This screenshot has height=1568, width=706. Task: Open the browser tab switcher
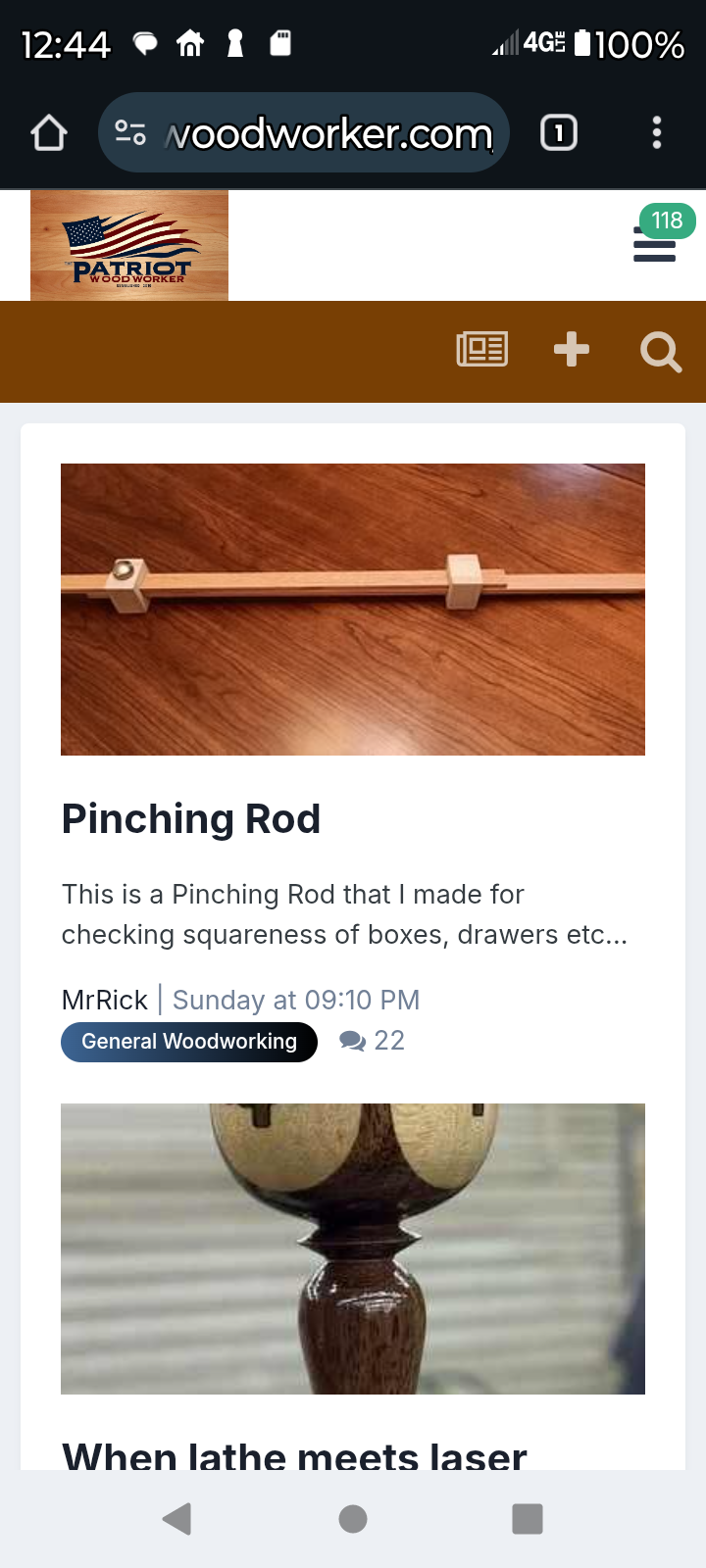[x=559, y=133]
